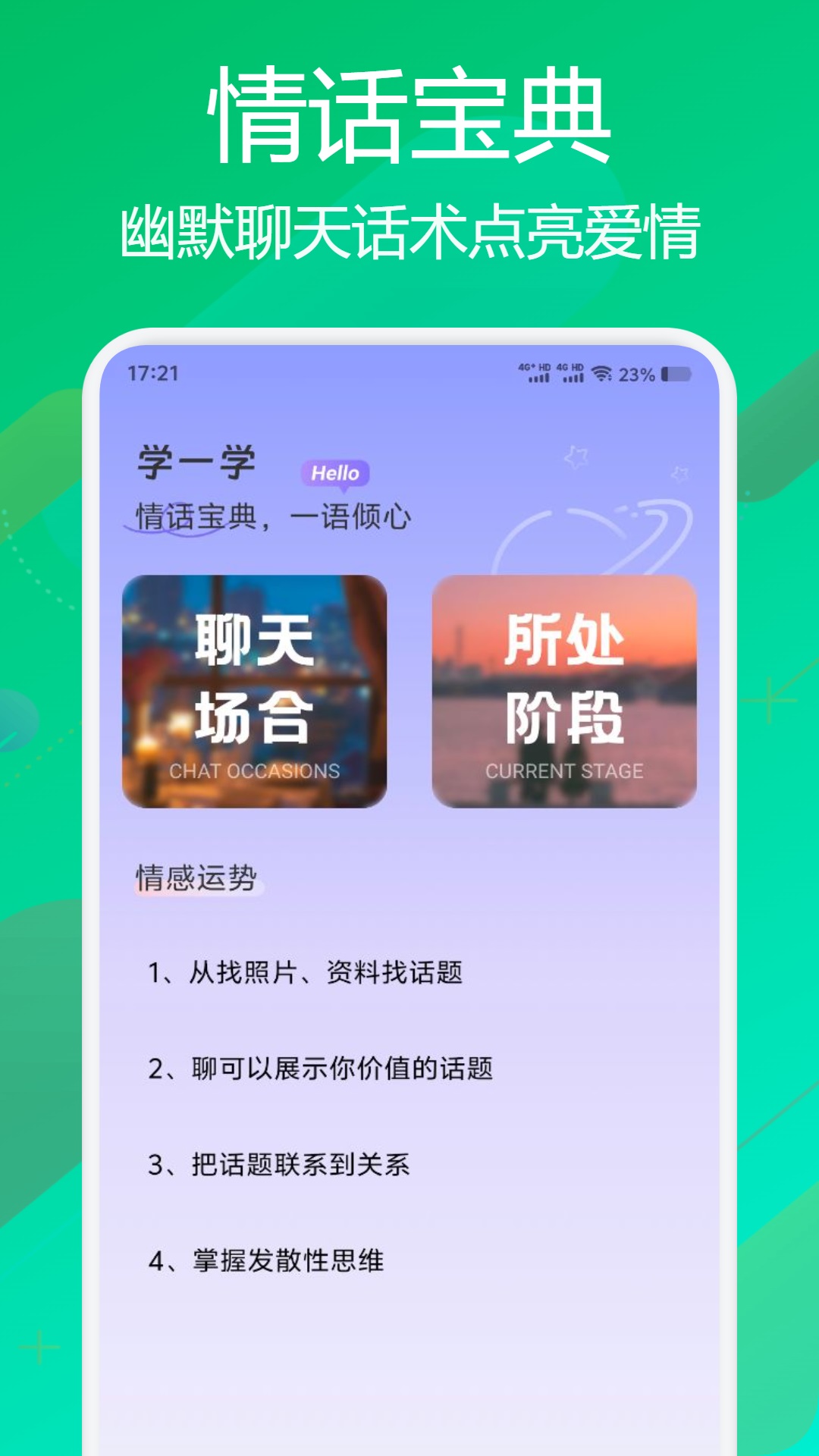Click the star doodle near the top right
The image size is (819, 1456).
pos(575,455)
